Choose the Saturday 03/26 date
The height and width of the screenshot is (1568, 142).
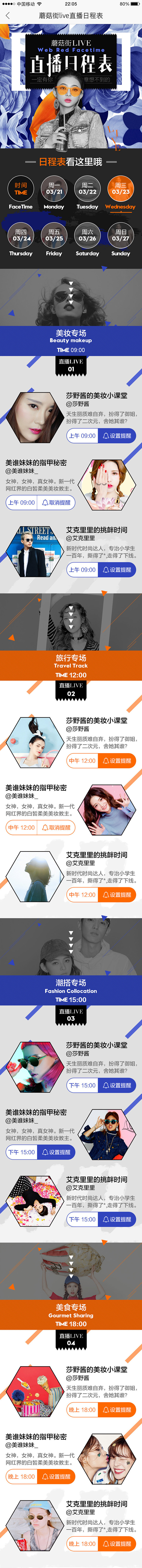[87, 236]
